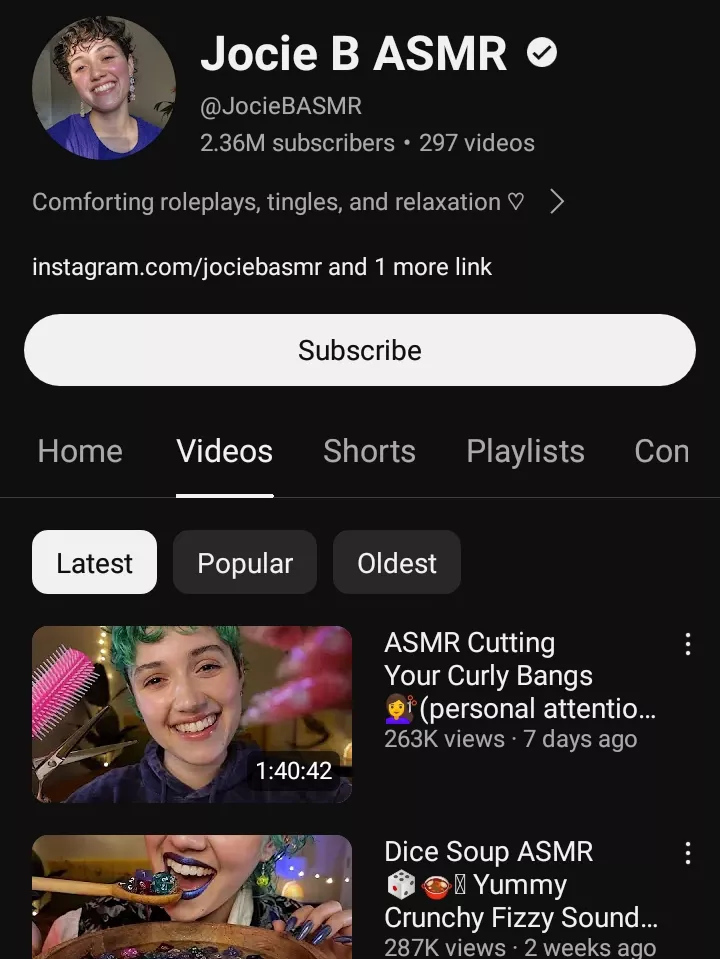This screenshot has width=720, height=959.
Task: Switch to the Shorts tab
Action: [x=369, y=451]
